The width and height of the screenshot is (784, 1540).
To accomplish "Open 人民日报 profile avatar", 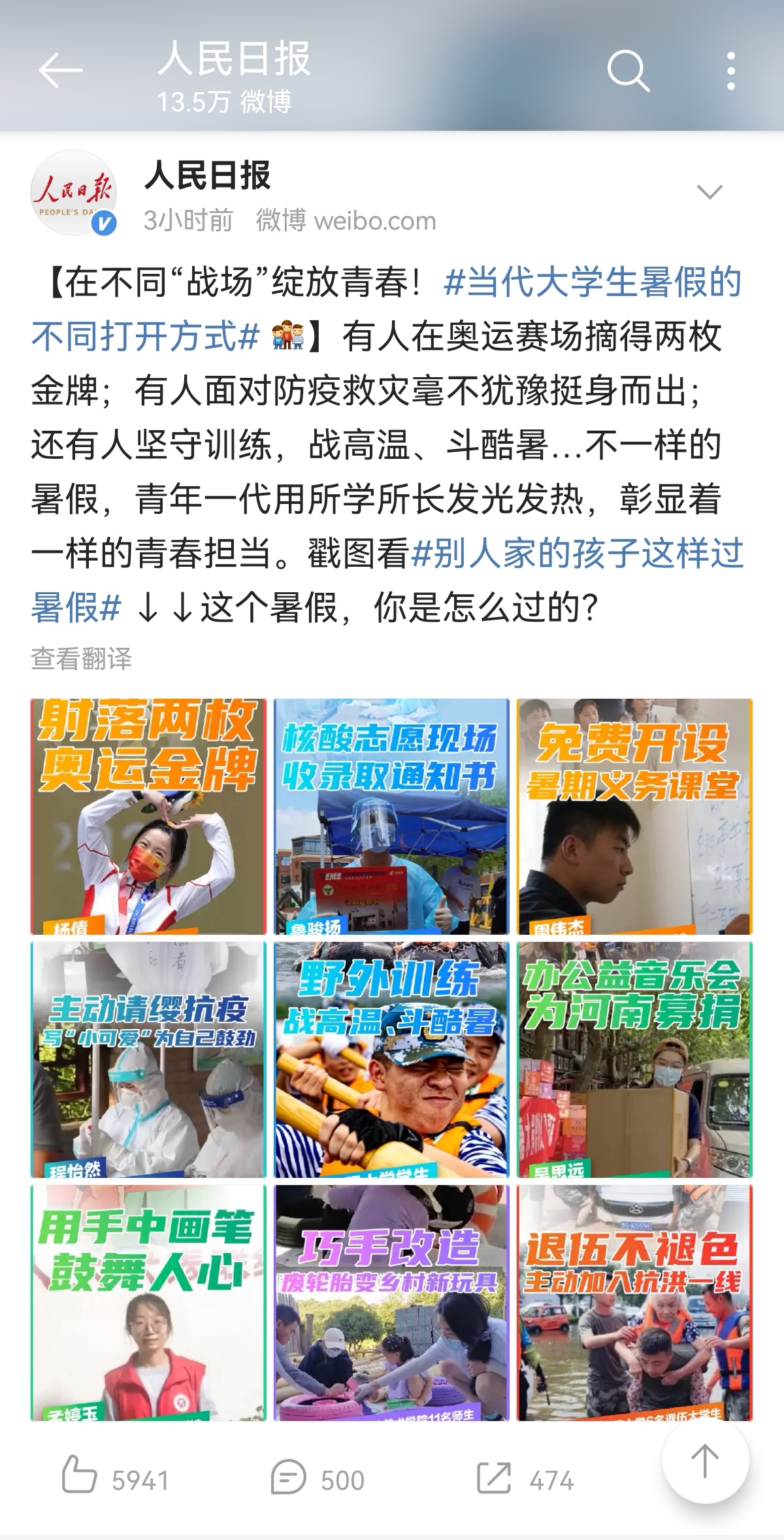I will 73,192.
